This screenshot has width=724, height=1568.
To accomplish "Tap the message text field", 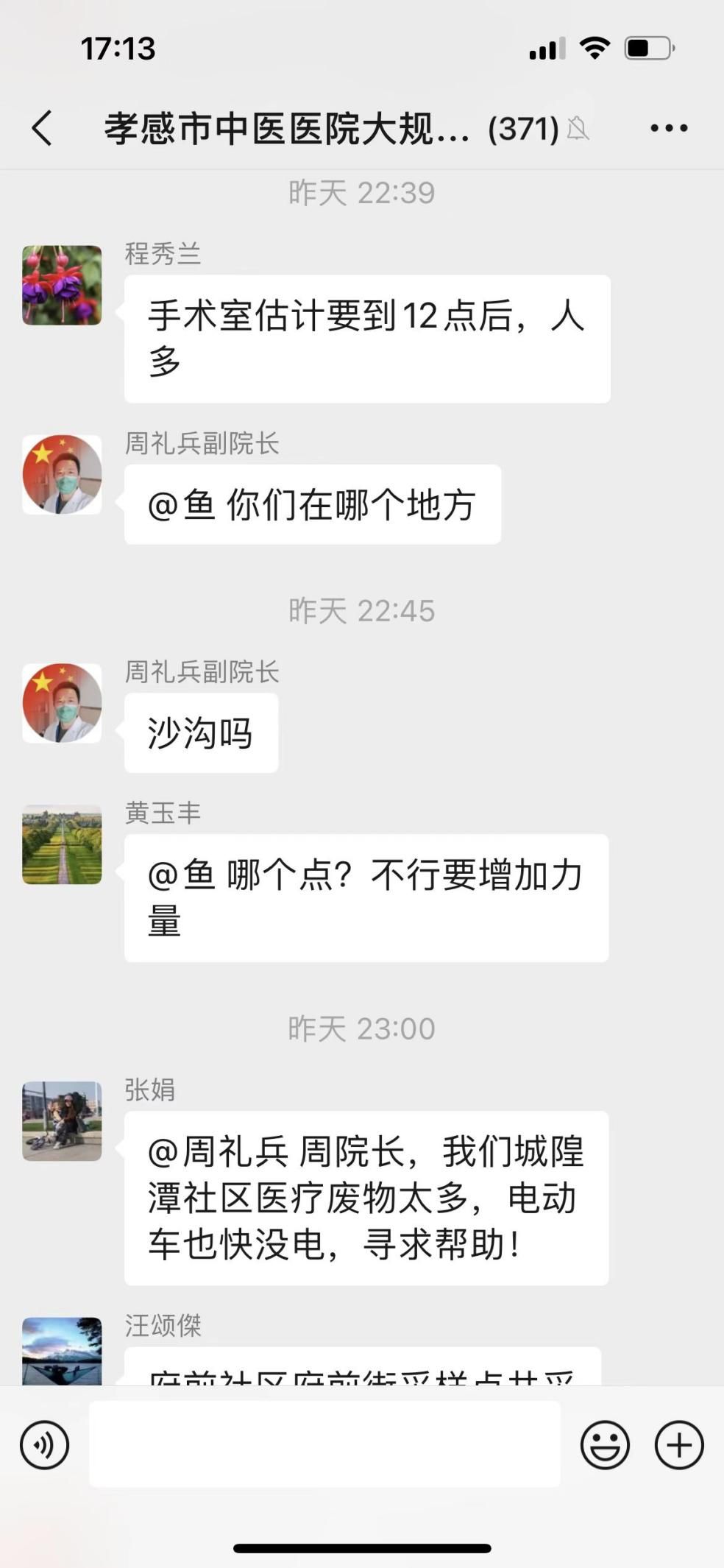I will click(x=324, y=1444).
